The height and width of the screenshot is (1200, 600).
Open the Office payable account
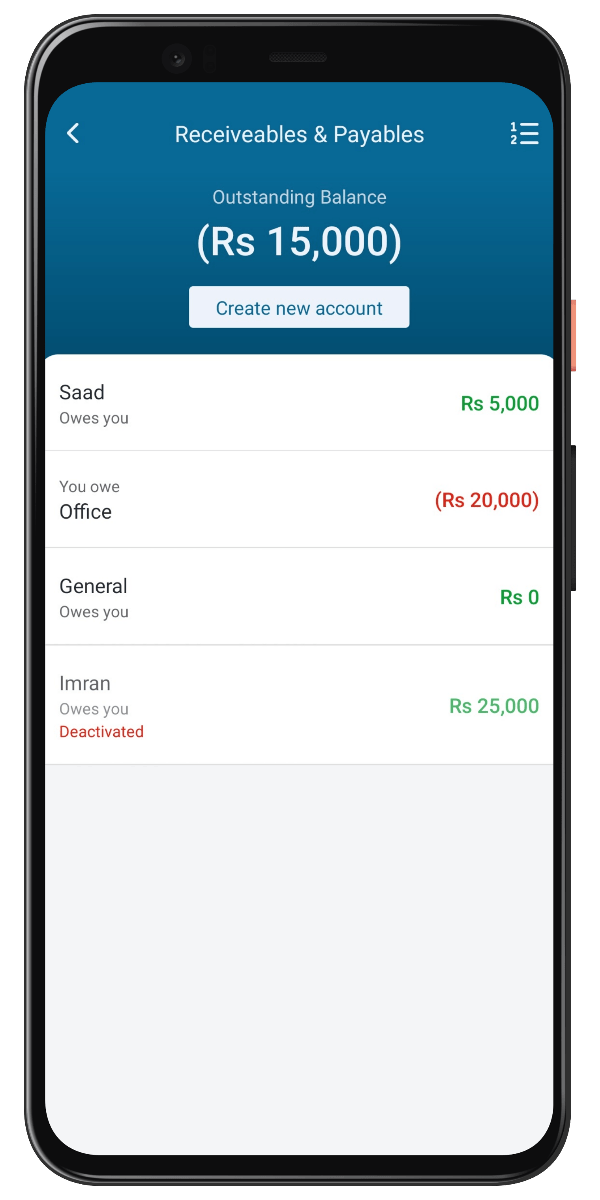tap(299, 500)
